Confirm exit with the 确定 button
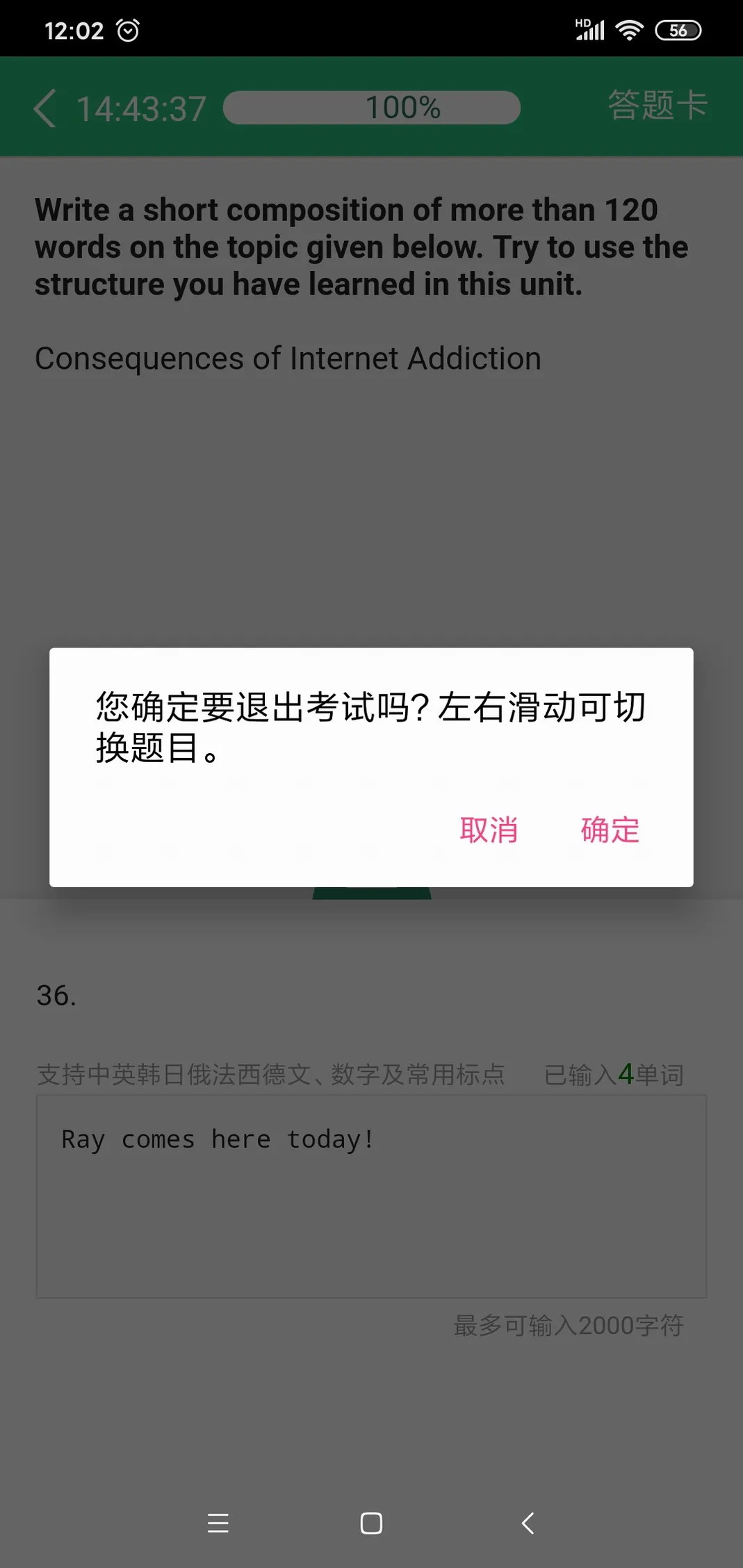The image size is (743, 1568). (x=610, y=830)
